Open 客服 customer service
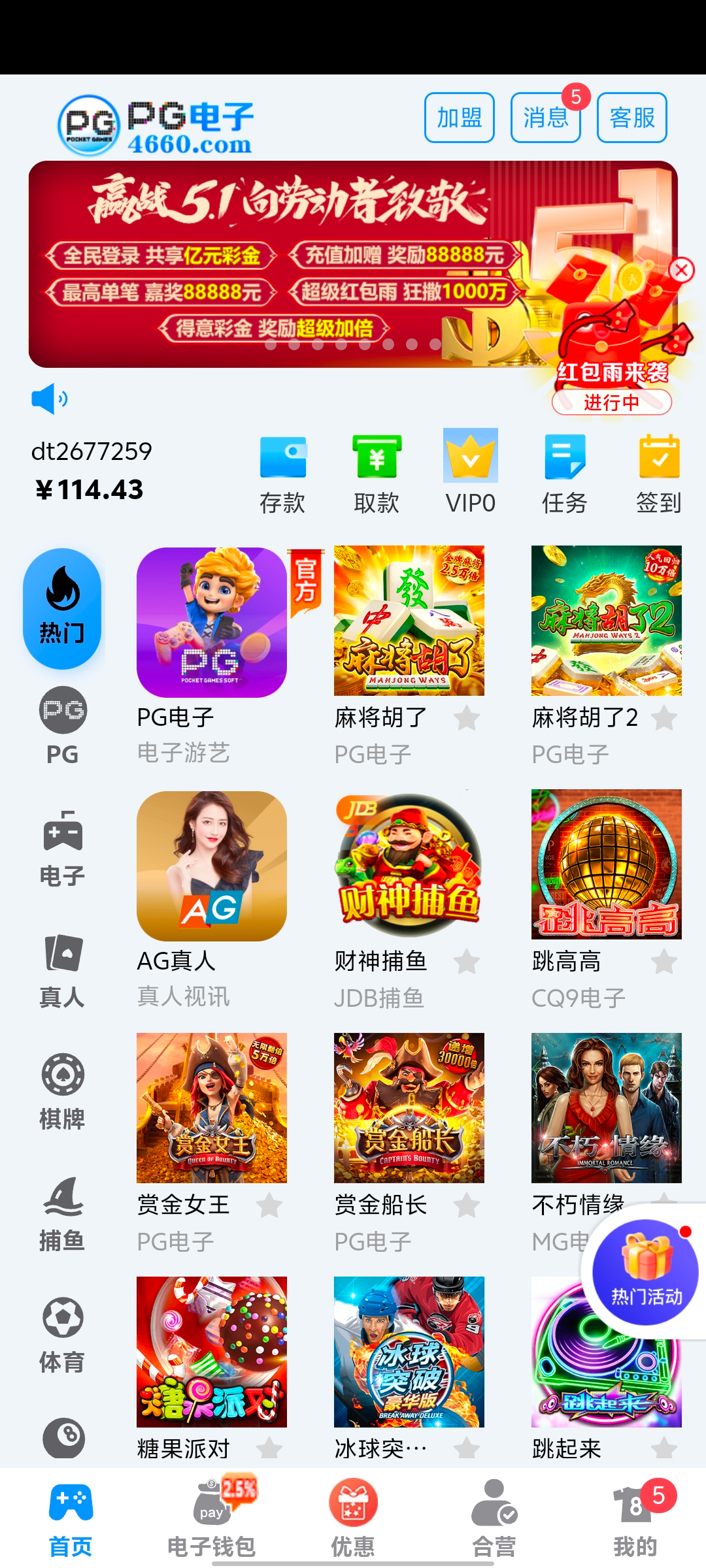Viewport: 706px width, 1568px height. point(631,118)
